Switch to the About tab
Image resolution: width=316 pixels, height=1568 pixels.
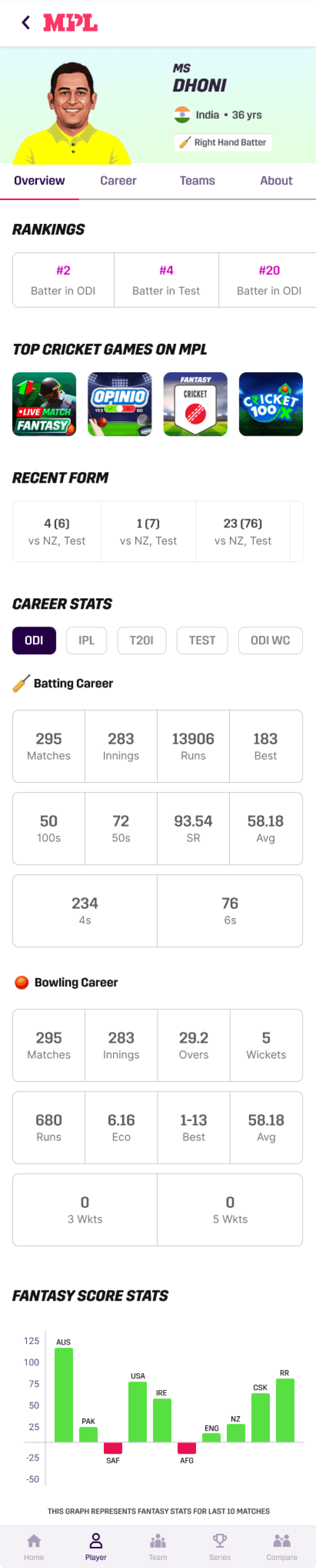click(276, 181)
